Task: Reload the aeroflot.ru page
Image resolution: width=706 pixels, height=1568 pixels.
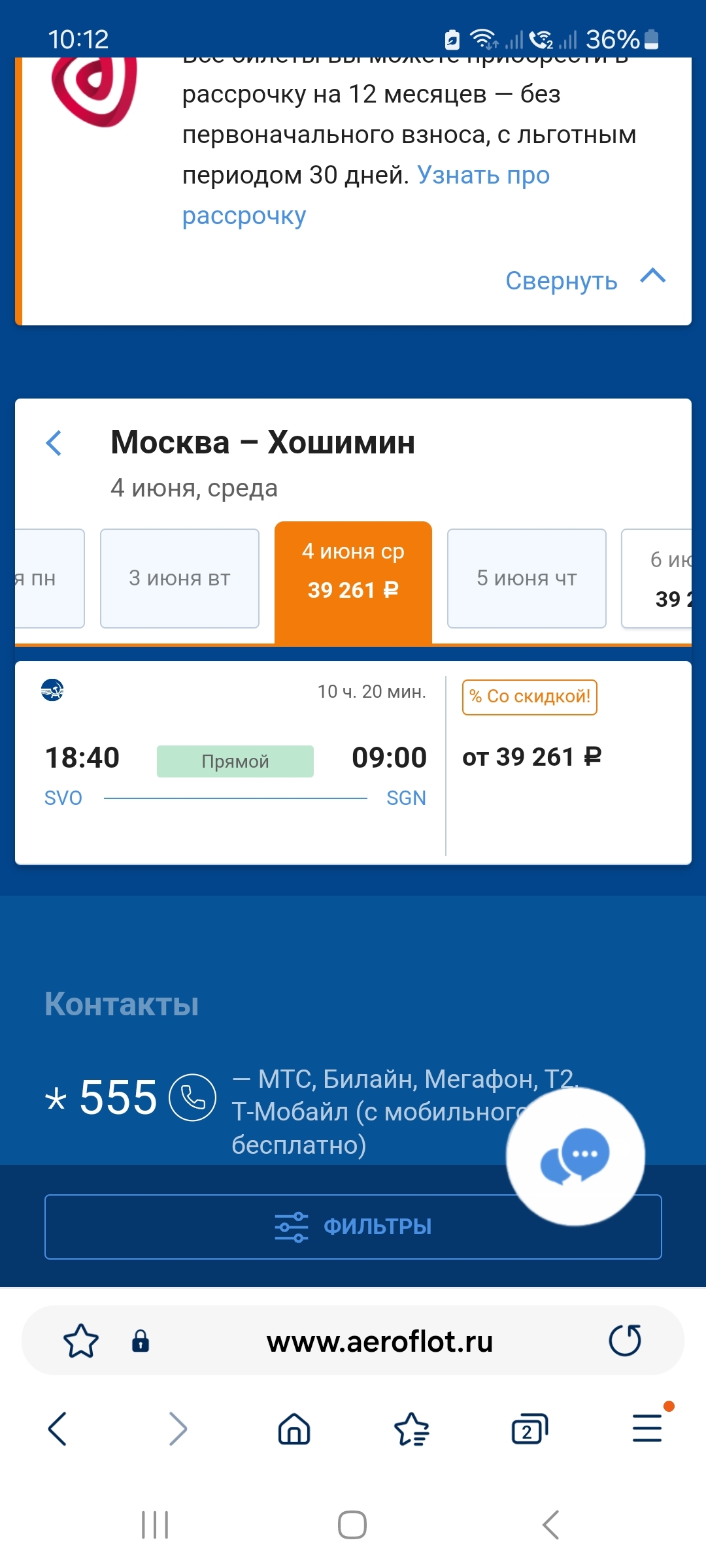Action: click(625, 1341)
